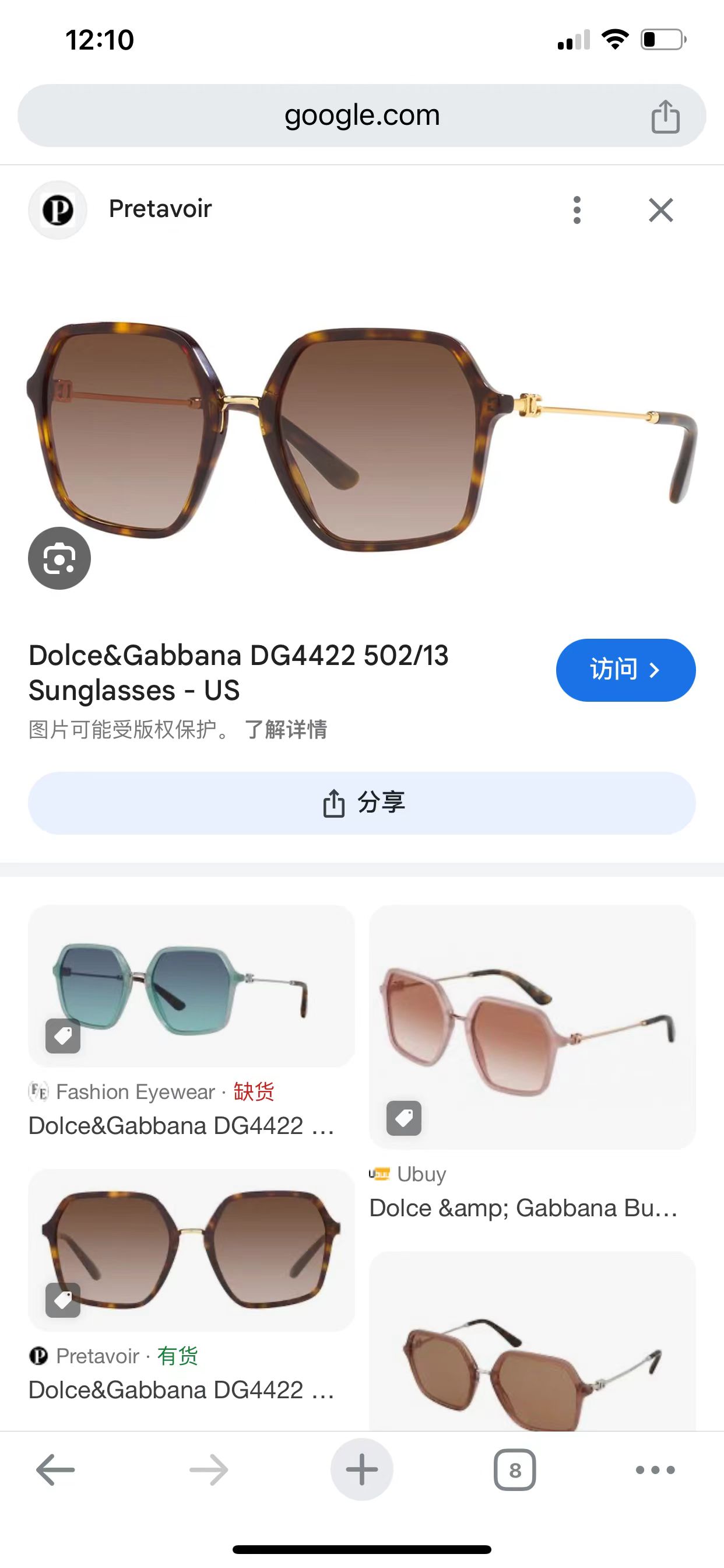The image size is (724, 1568).
Task: Search this image with Google Lens
Action: click(59, 558)
